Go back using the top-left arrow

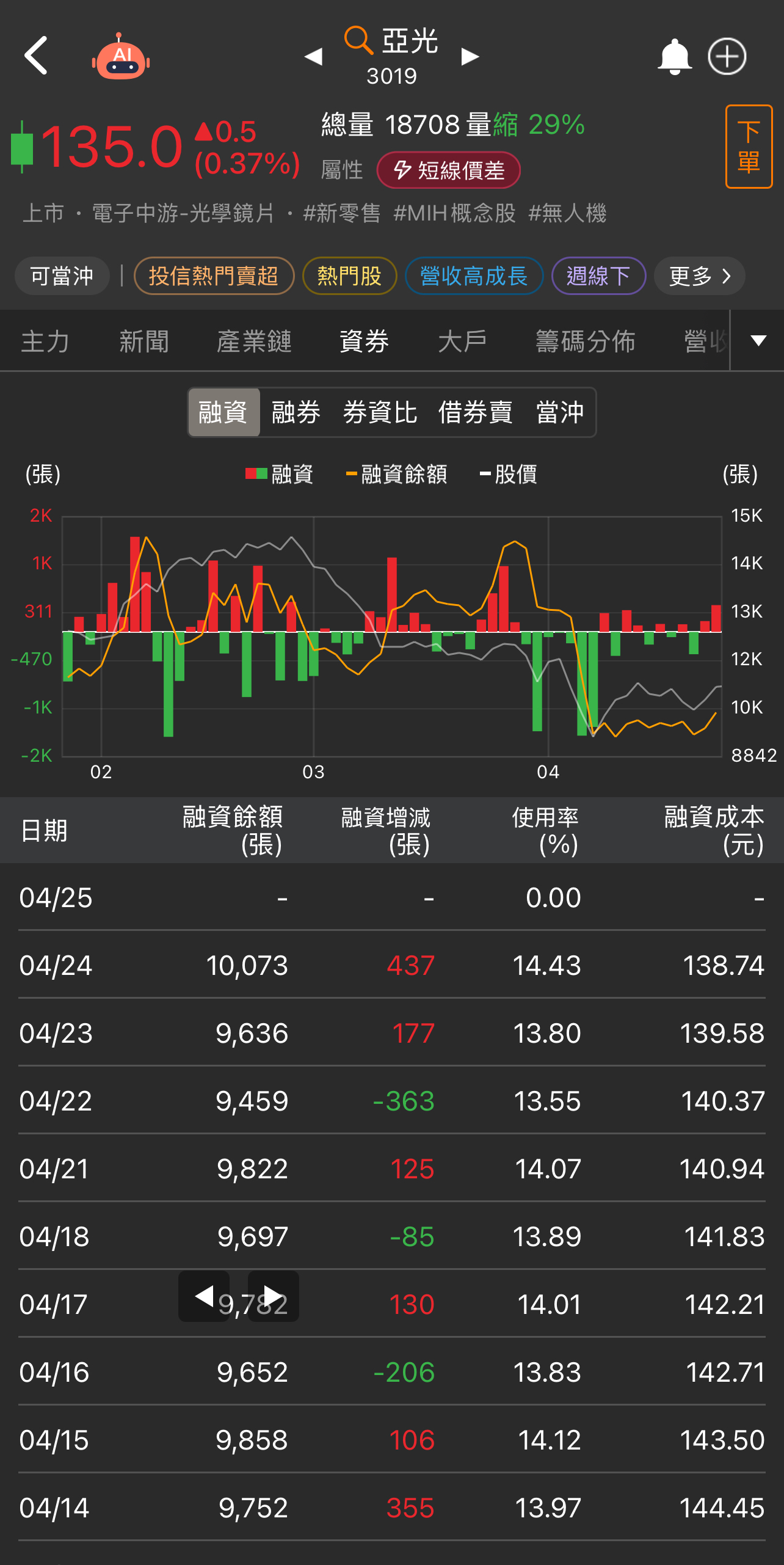(37, 56)
